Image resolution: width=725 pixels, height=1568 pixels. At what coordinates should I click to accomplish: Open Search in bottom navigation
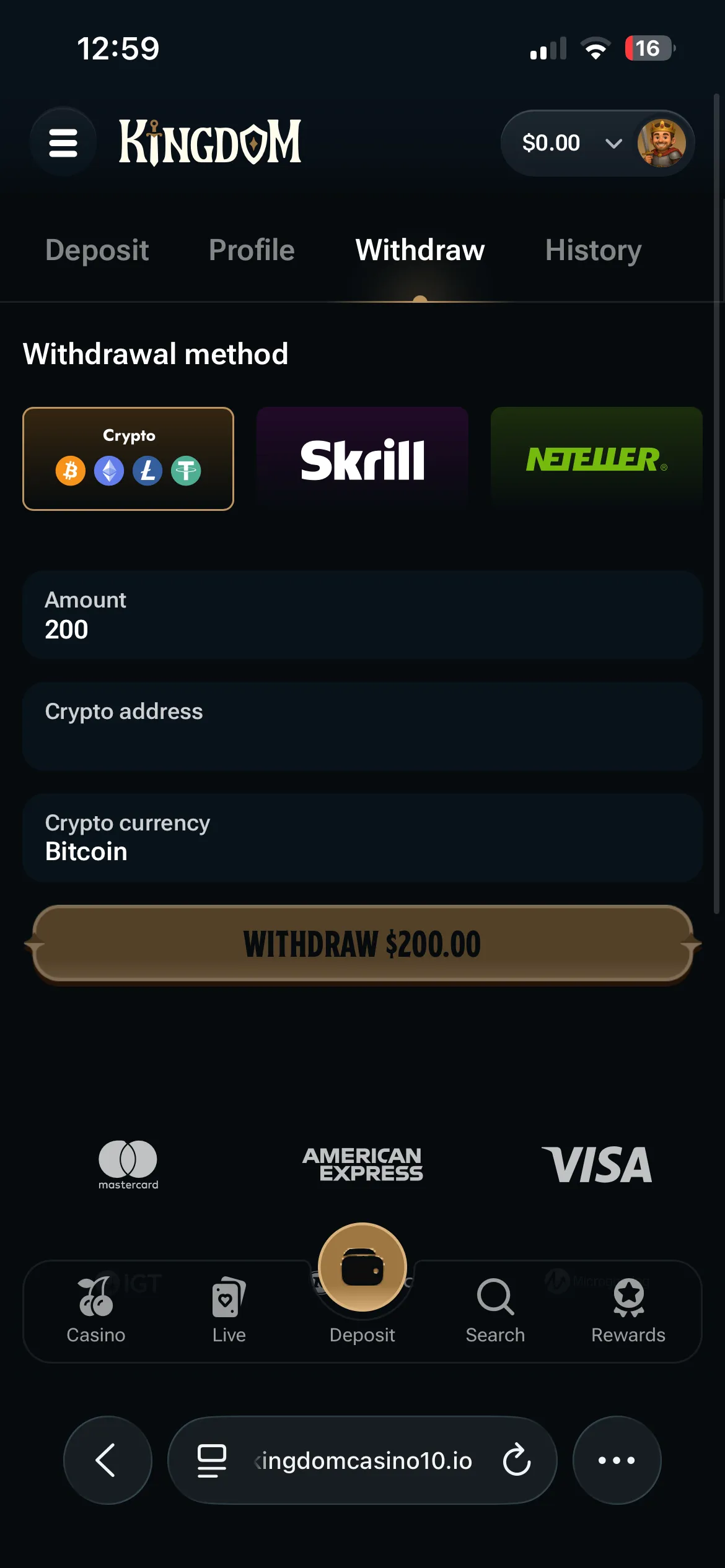(495, 1310)
